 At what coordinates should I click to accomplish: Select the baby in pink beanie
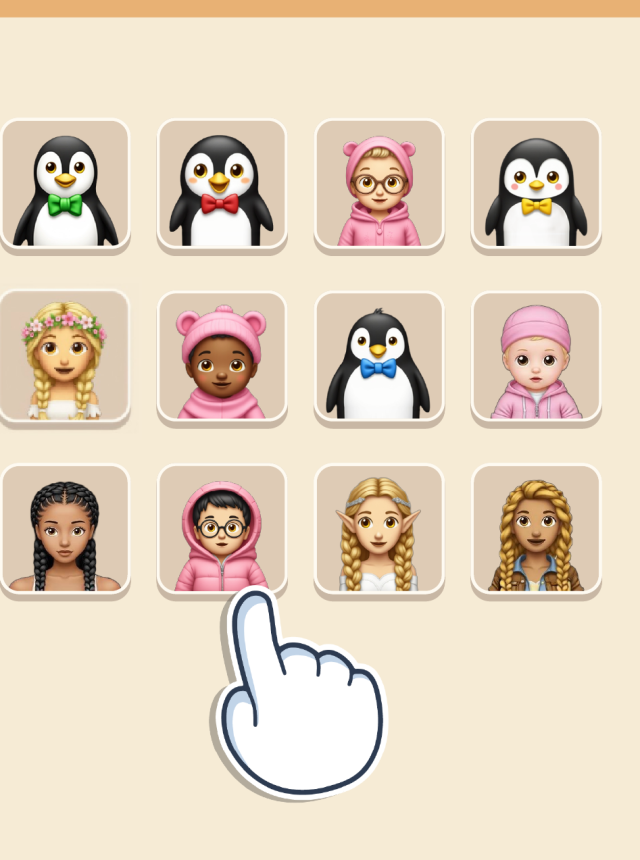[536, 357]
